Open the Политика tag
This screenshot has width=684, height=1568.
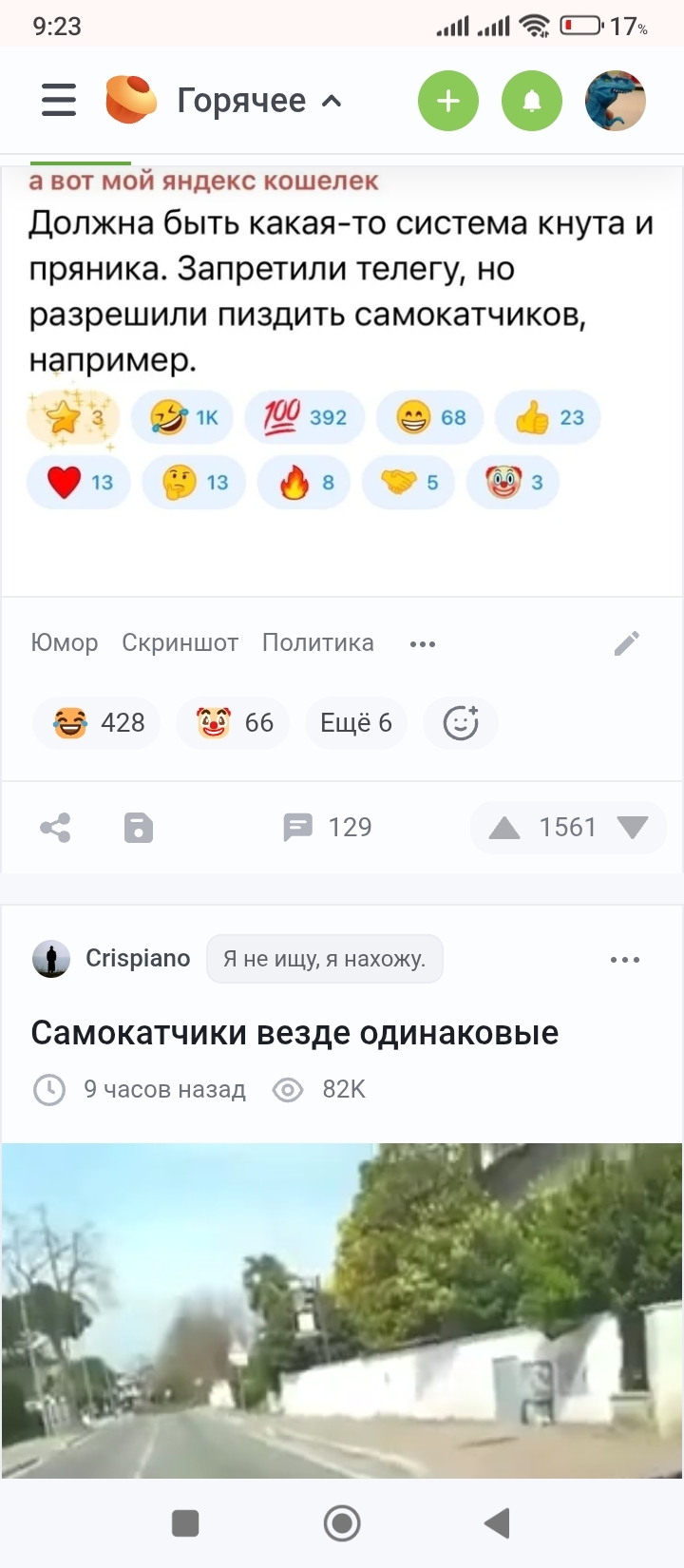317,643
